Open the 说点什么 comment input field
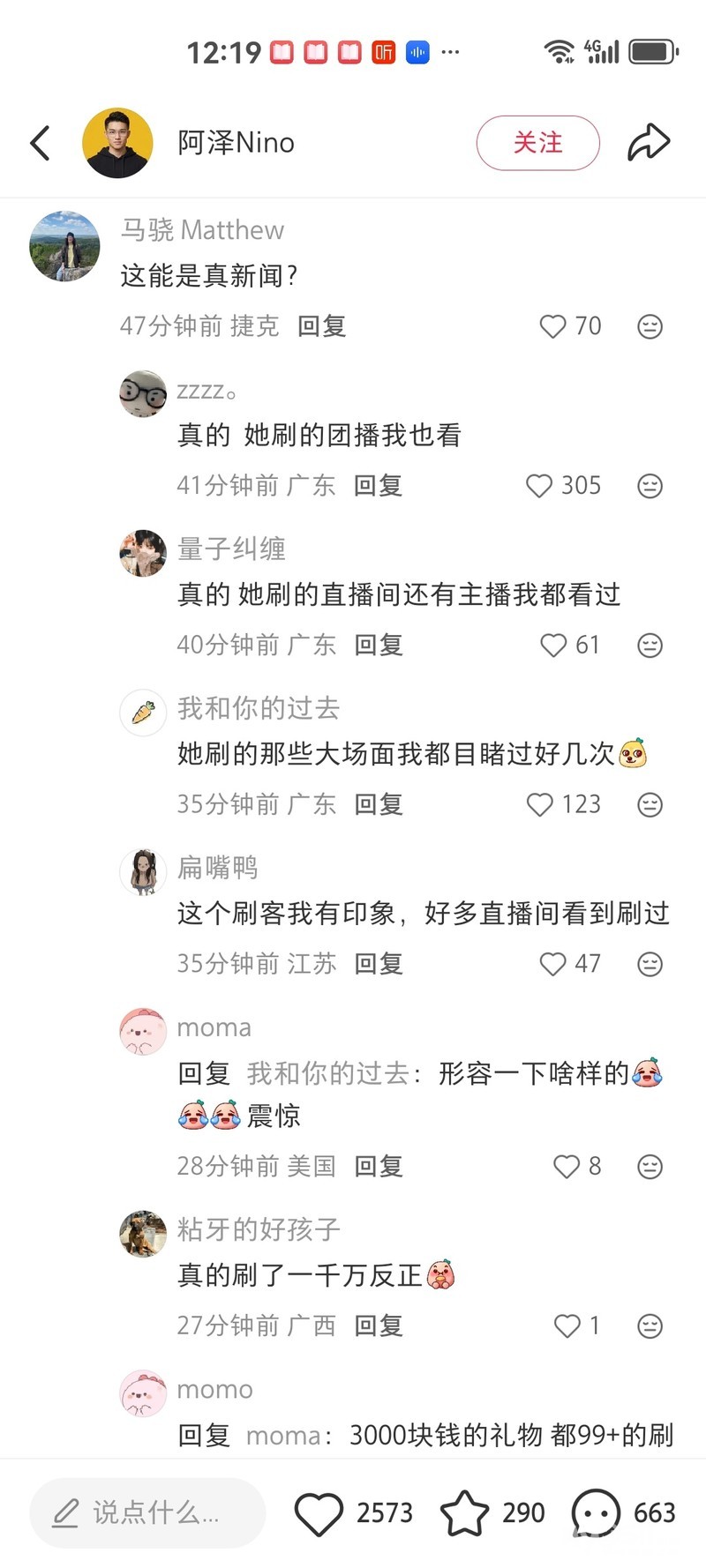The image size is (706, 1568). (x=147, y=1513)
